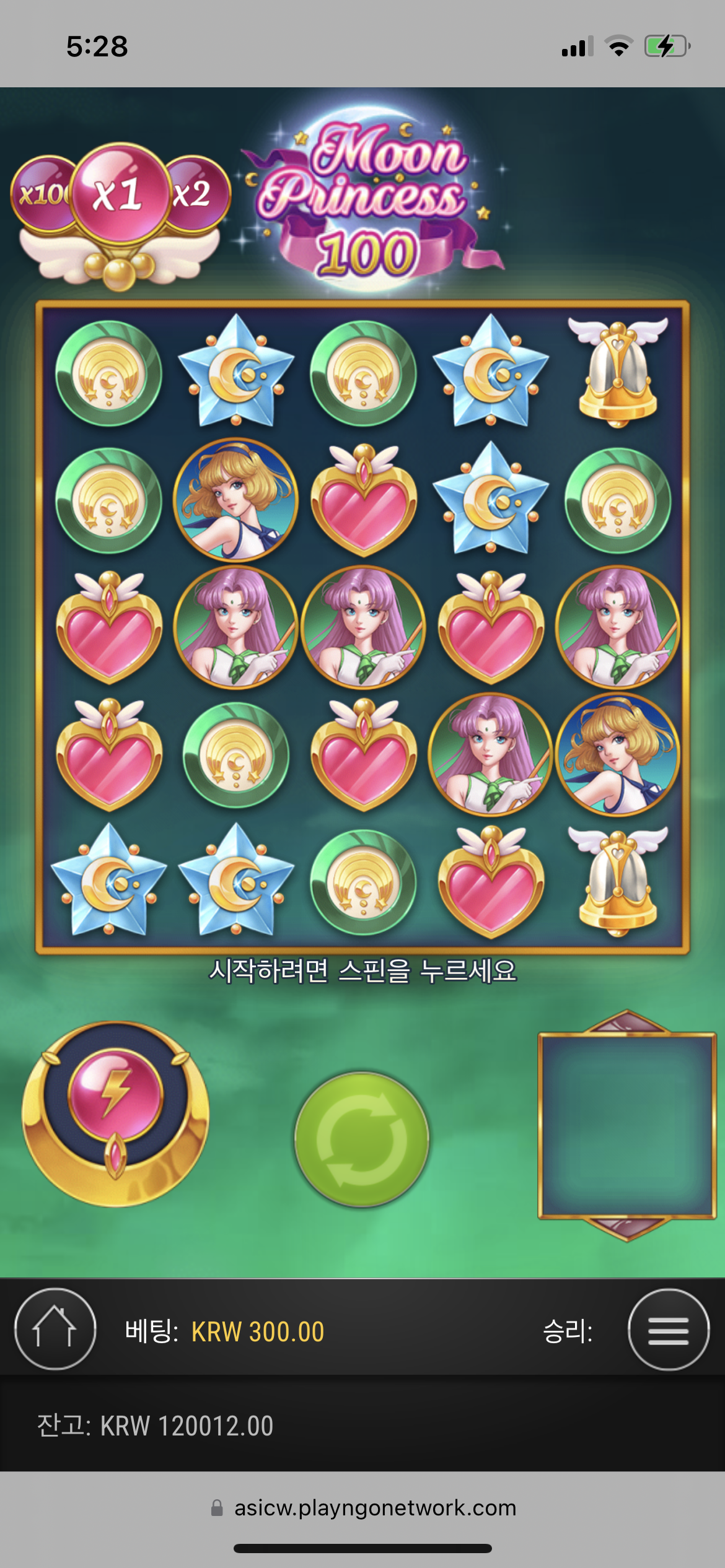Open the hamburger menu
This screenshot has width=725, height=1568.
coord(669,1329)
